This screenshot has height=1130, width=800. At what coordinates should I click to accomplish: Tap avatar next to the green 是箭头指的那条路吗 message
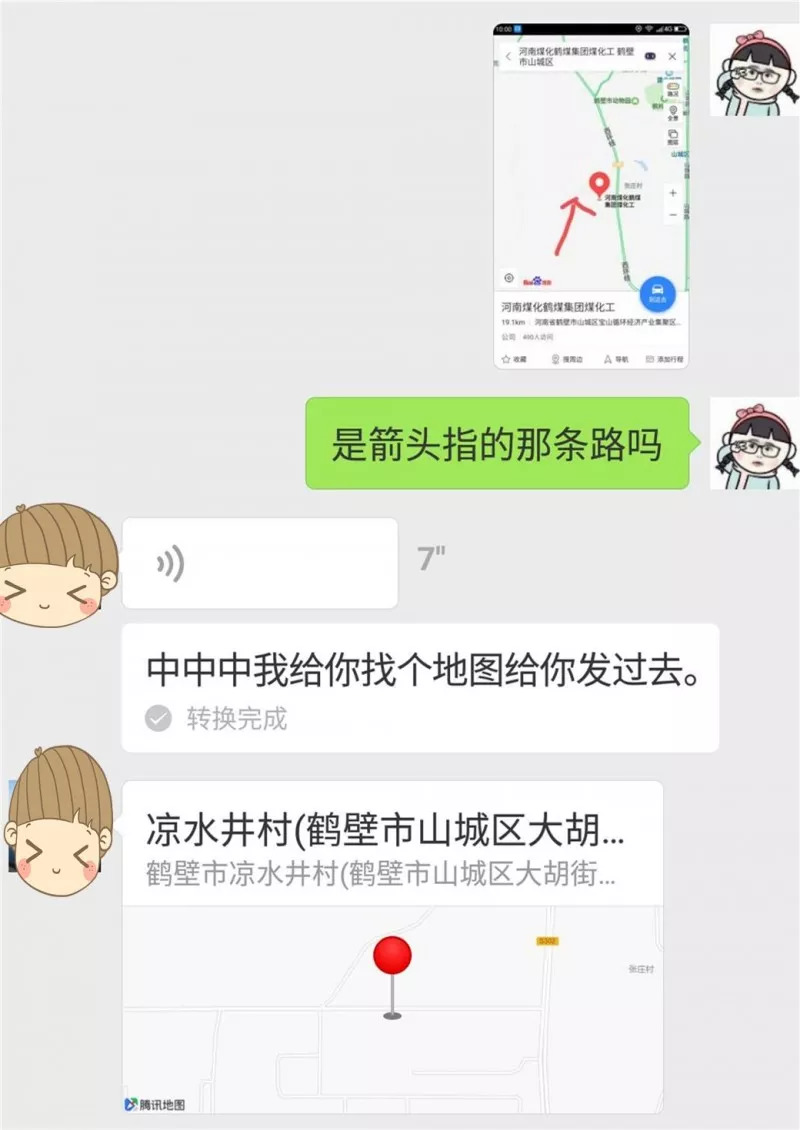point(754,443)
